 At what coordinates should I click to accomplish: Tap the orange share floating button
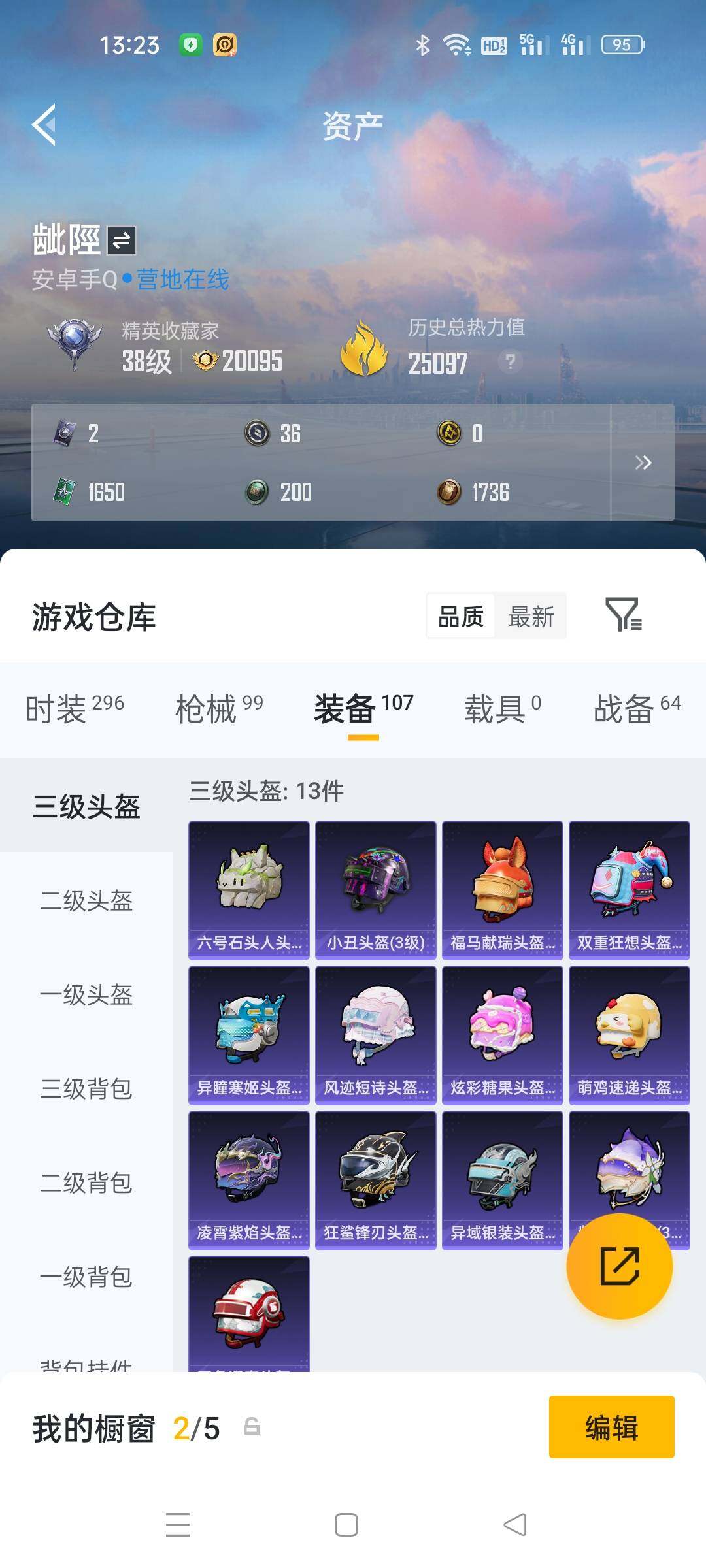coord(619,1266)
